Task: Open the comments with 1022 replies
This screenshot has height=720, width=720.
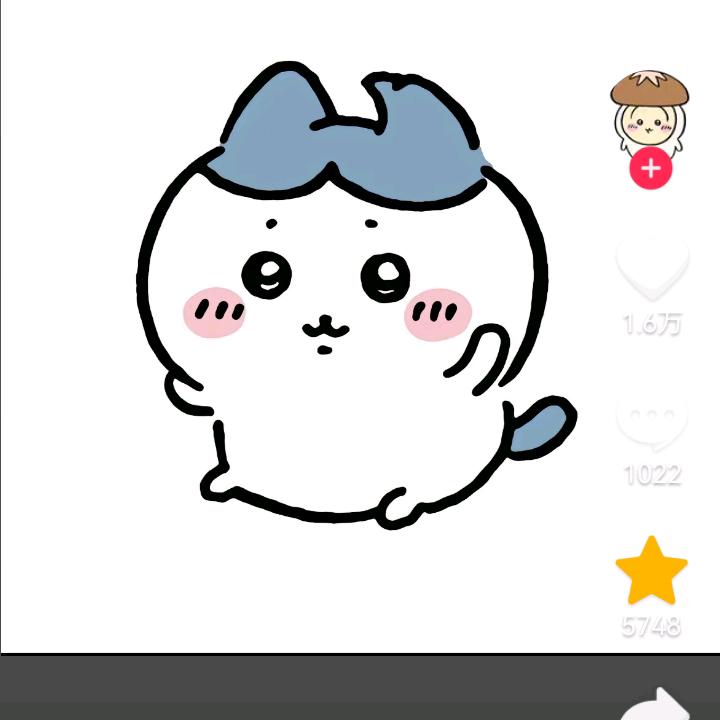Action: pyautogui.click(x=651, y=422)
